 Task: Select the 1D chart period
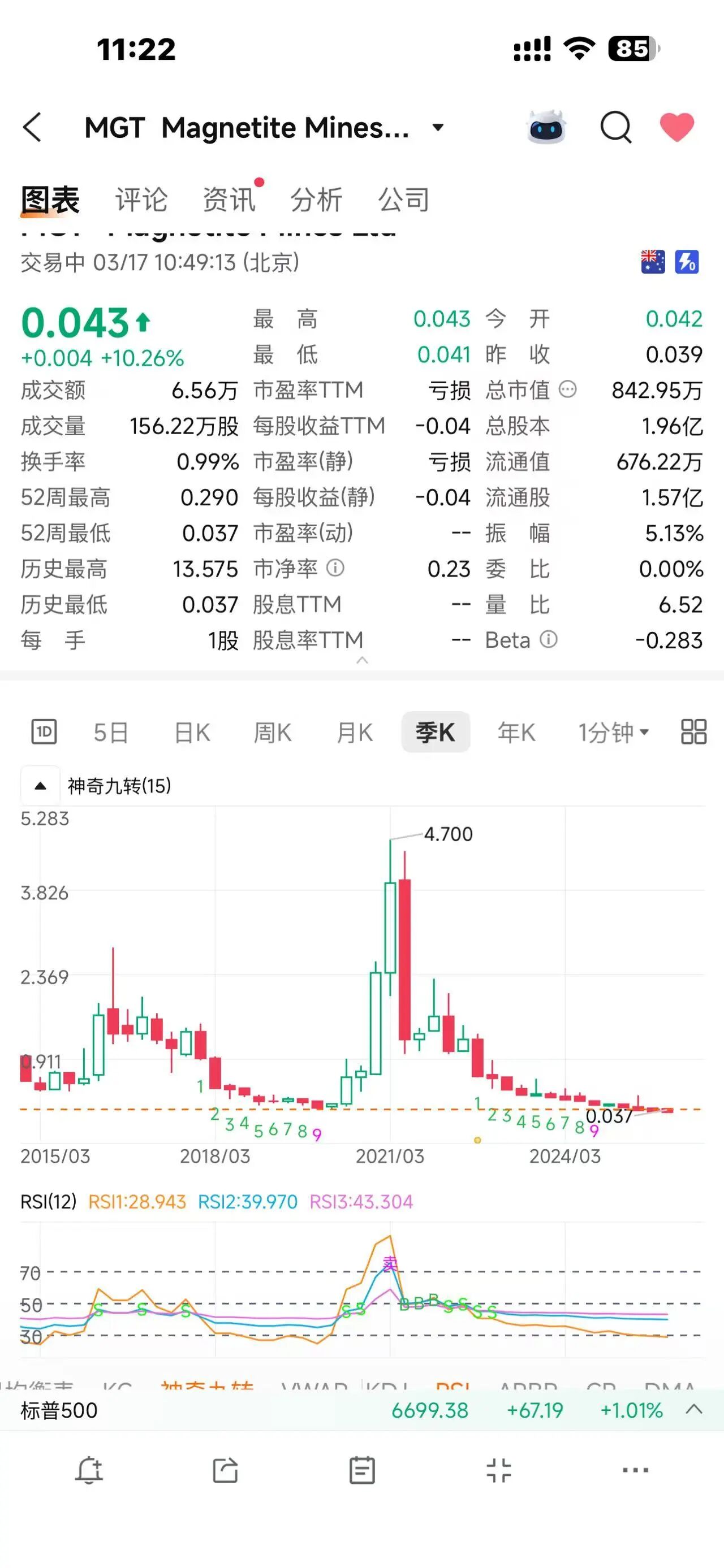(44, 731)
